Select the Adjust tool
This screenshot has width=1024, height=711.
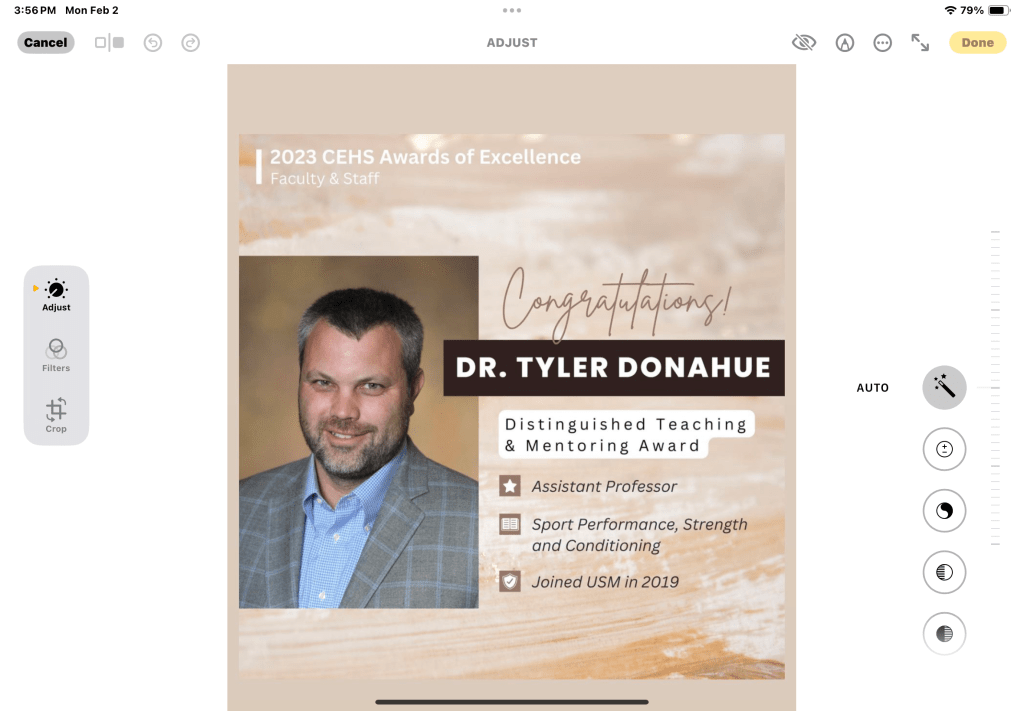56,294
